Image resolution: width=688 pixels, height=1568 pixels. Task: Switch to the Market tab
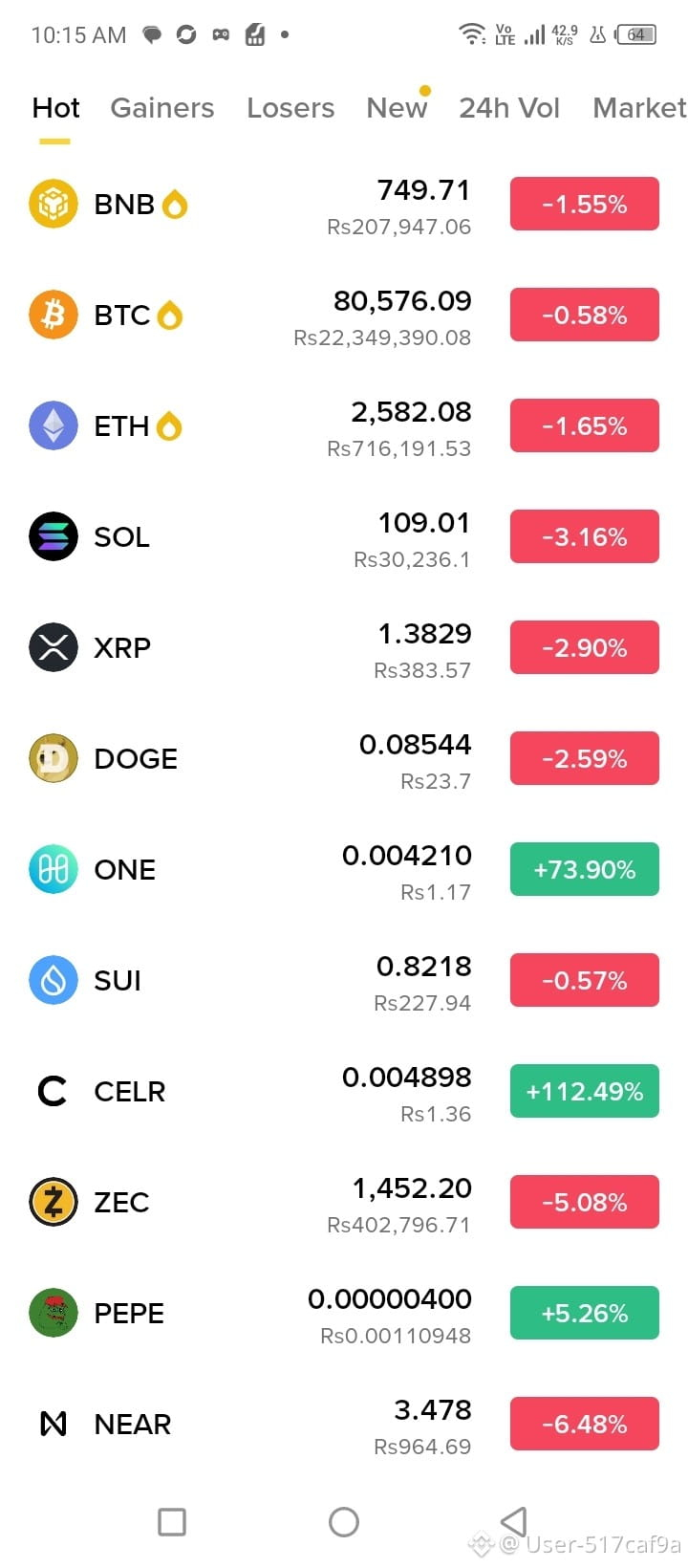coord(639,108)
